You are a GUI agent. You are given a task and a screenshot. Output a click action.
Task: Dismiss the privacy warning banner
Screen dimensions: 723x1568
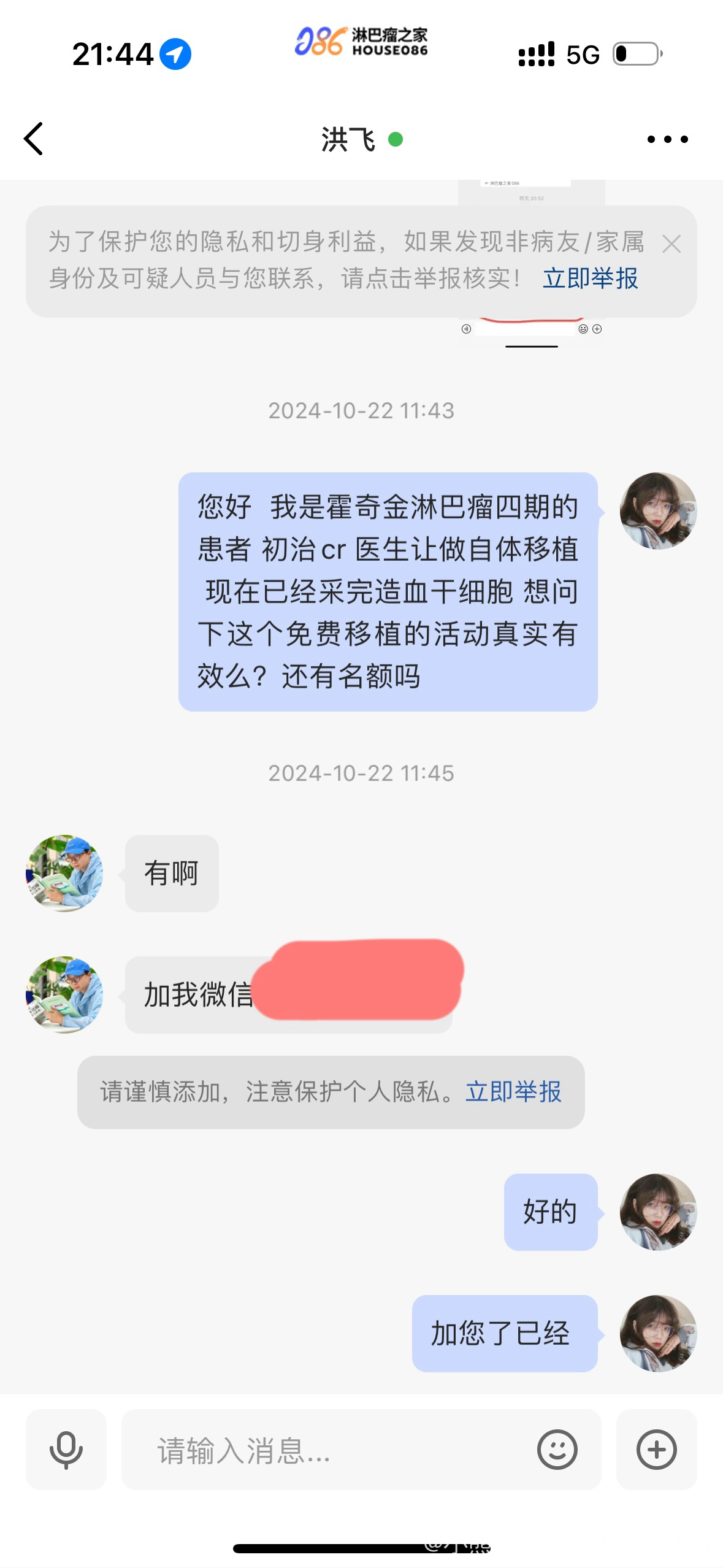(x=671, y=244)
